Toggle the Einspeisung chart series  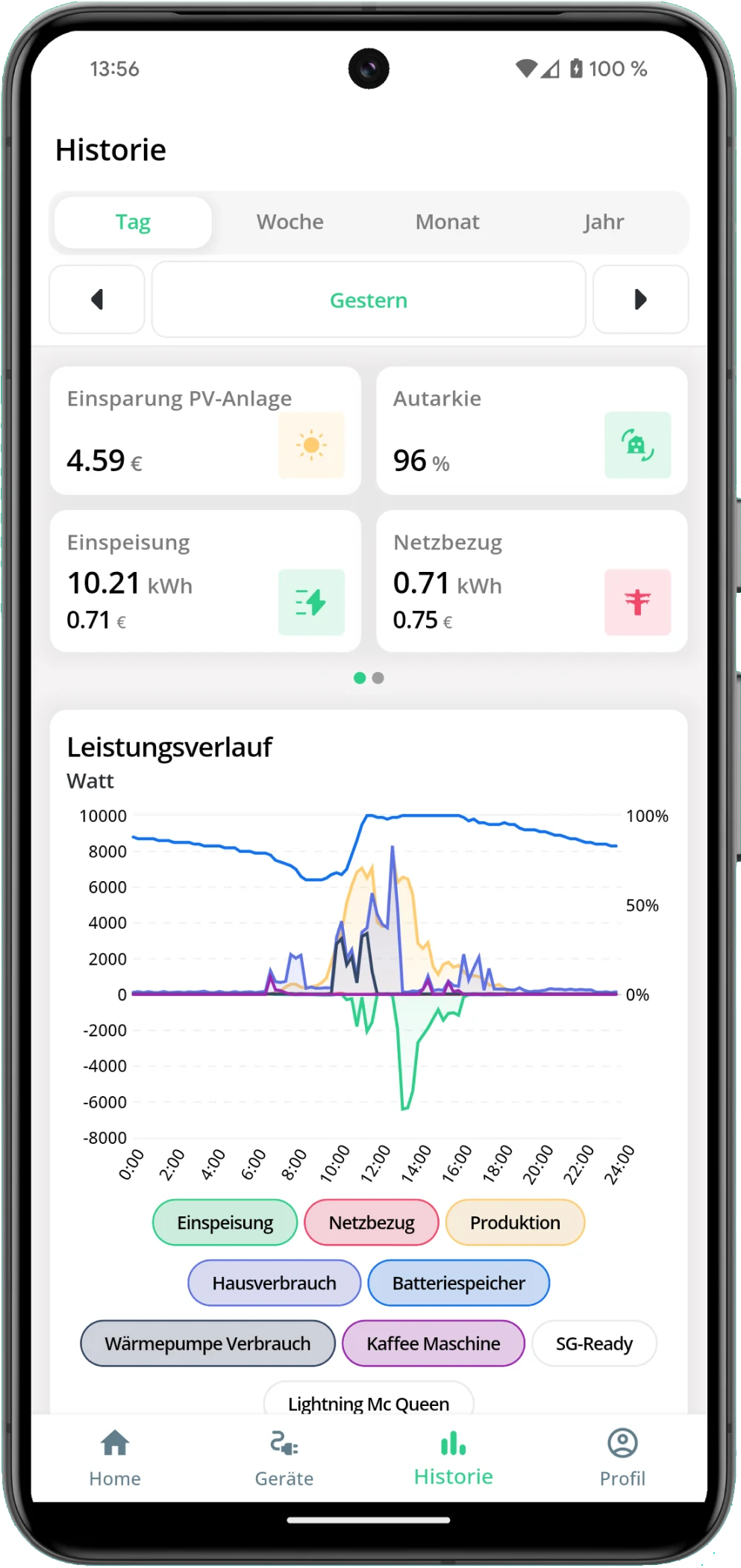click(x=225, y=1222)
